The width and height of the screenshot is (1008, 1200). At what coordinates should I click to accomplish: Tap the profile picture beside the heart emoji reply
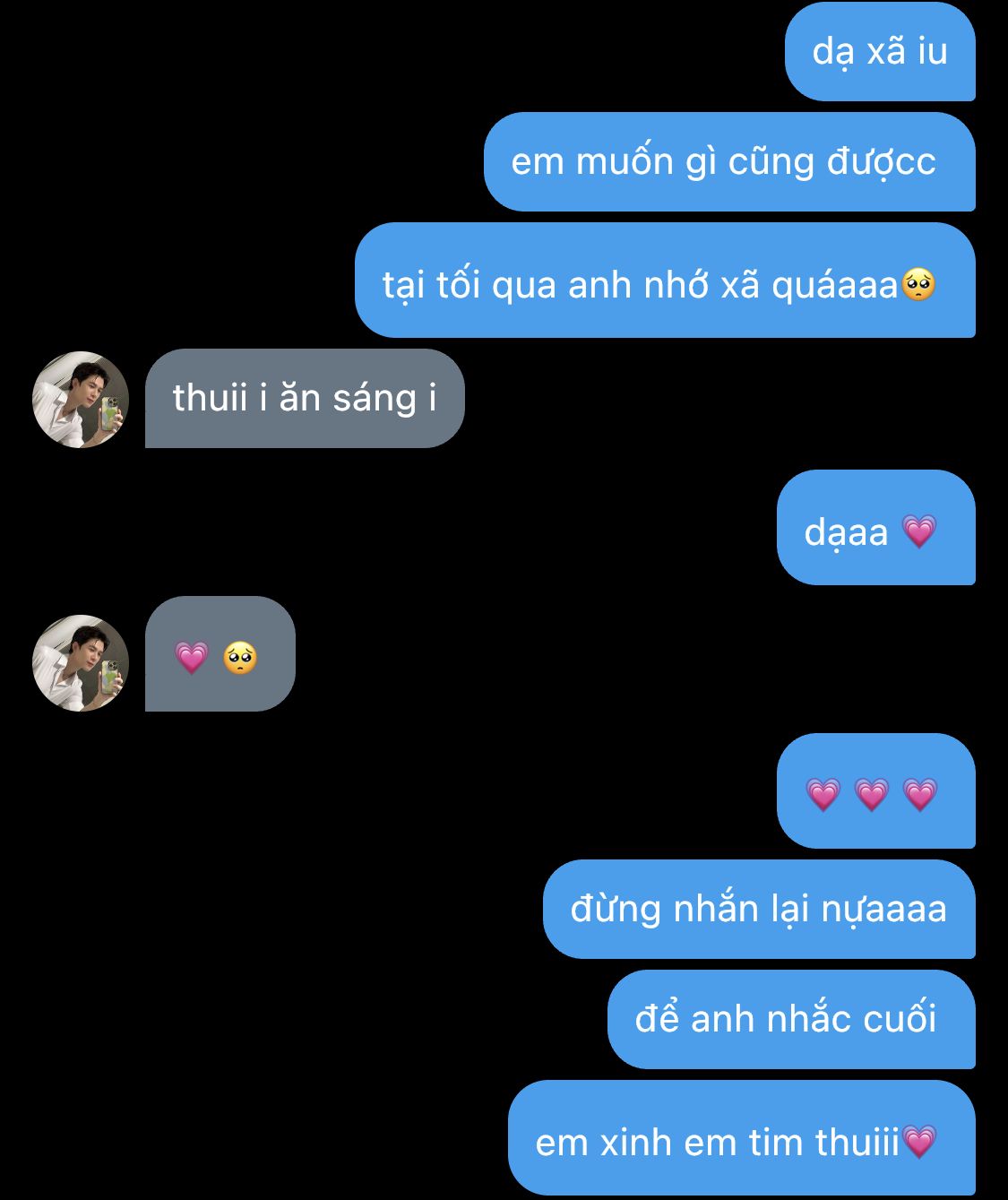pos(81,662)
